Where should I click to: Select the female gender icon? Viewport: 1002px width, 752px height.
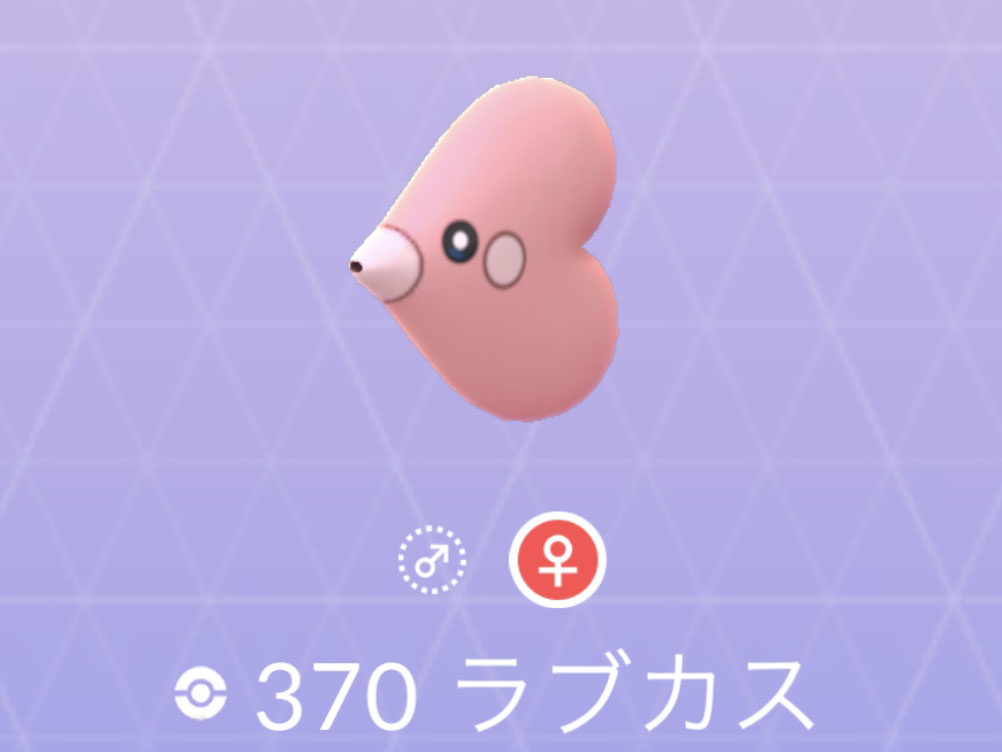(557, 560)
